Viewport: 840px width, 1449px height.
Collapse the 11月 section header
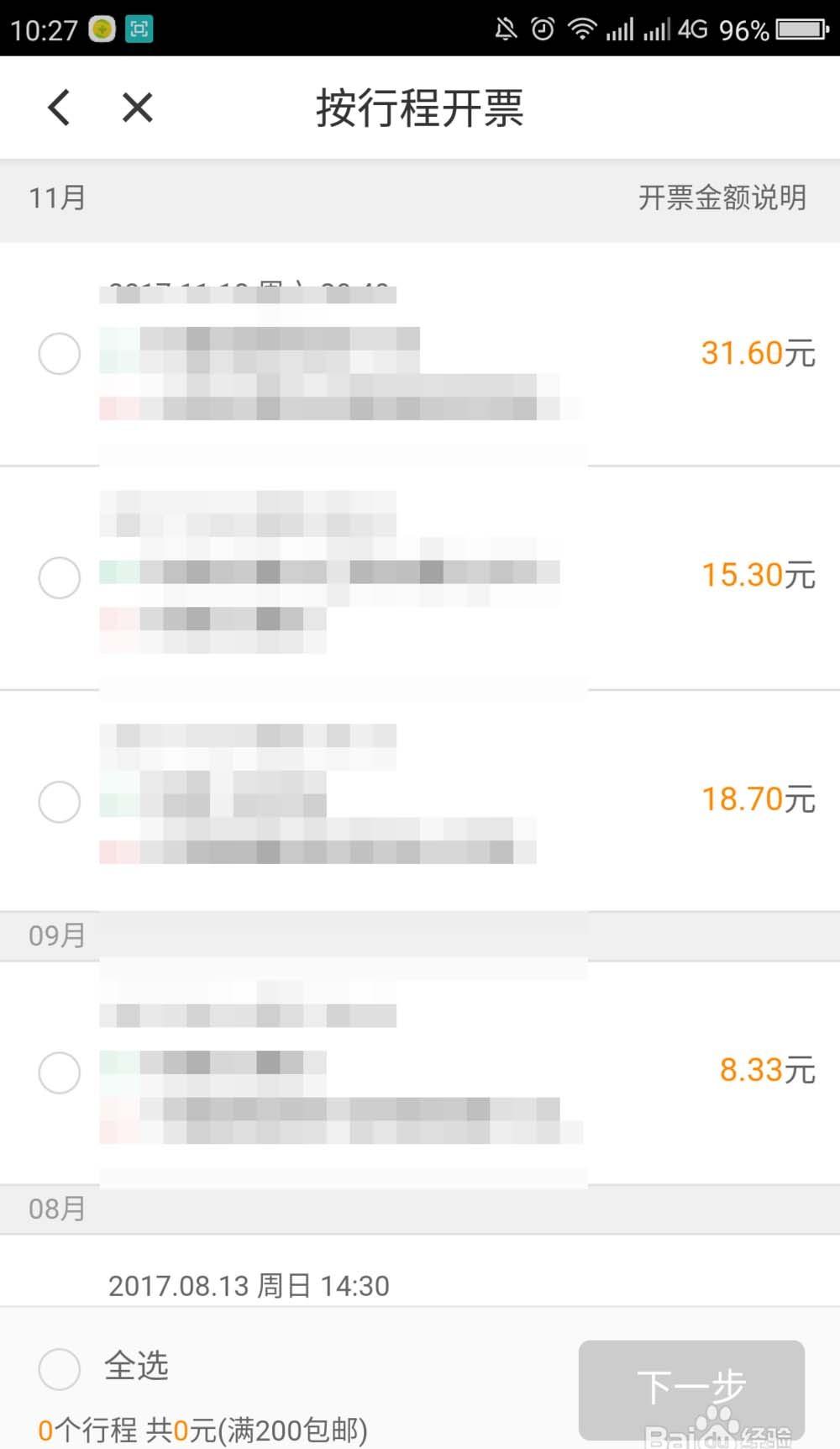coord(56,199)
